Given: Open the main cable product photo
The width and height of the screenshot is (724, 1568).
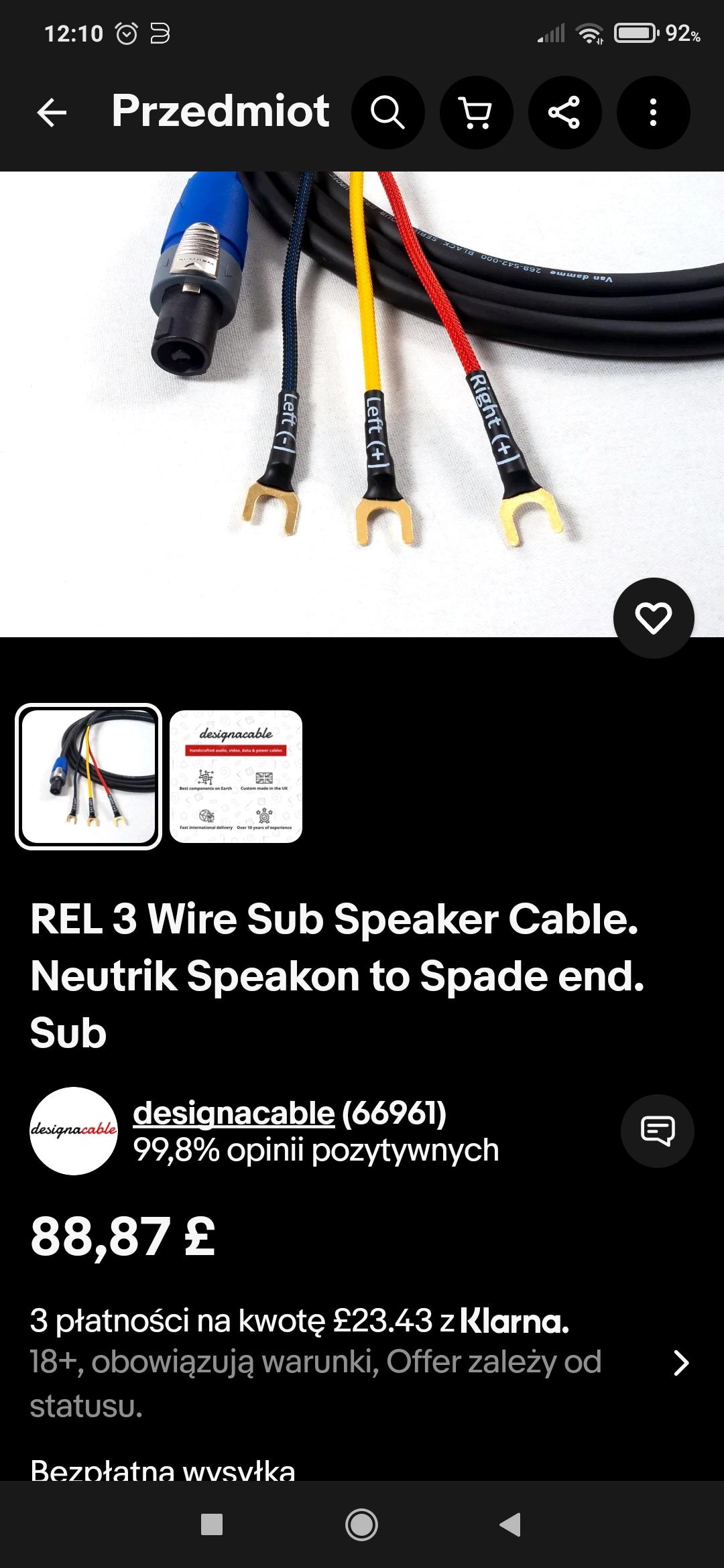Looking at the screenshot, I should point(362,402).
